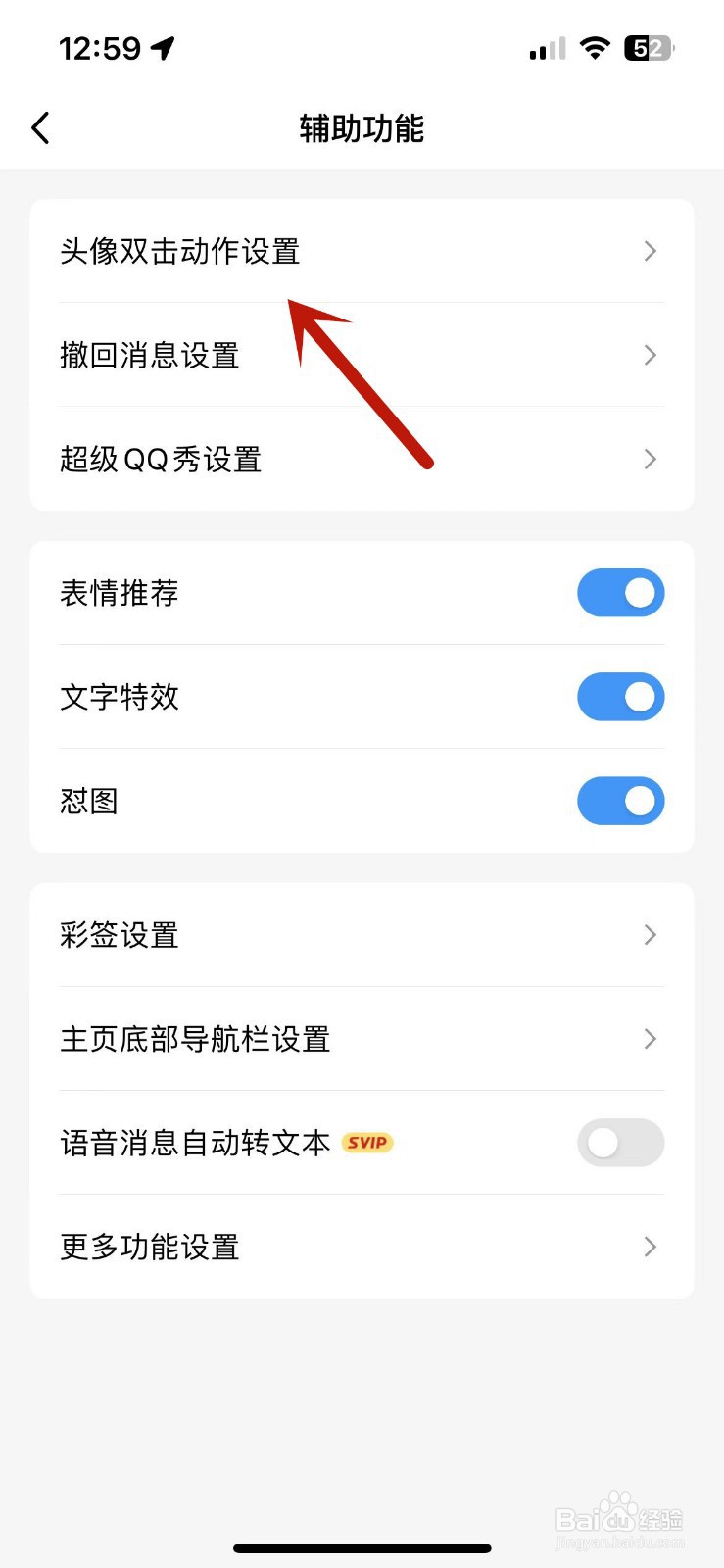Viewport: 724px width, 1568px height.
Task: Disable the 怼图 switch
Action: (621, 801)
